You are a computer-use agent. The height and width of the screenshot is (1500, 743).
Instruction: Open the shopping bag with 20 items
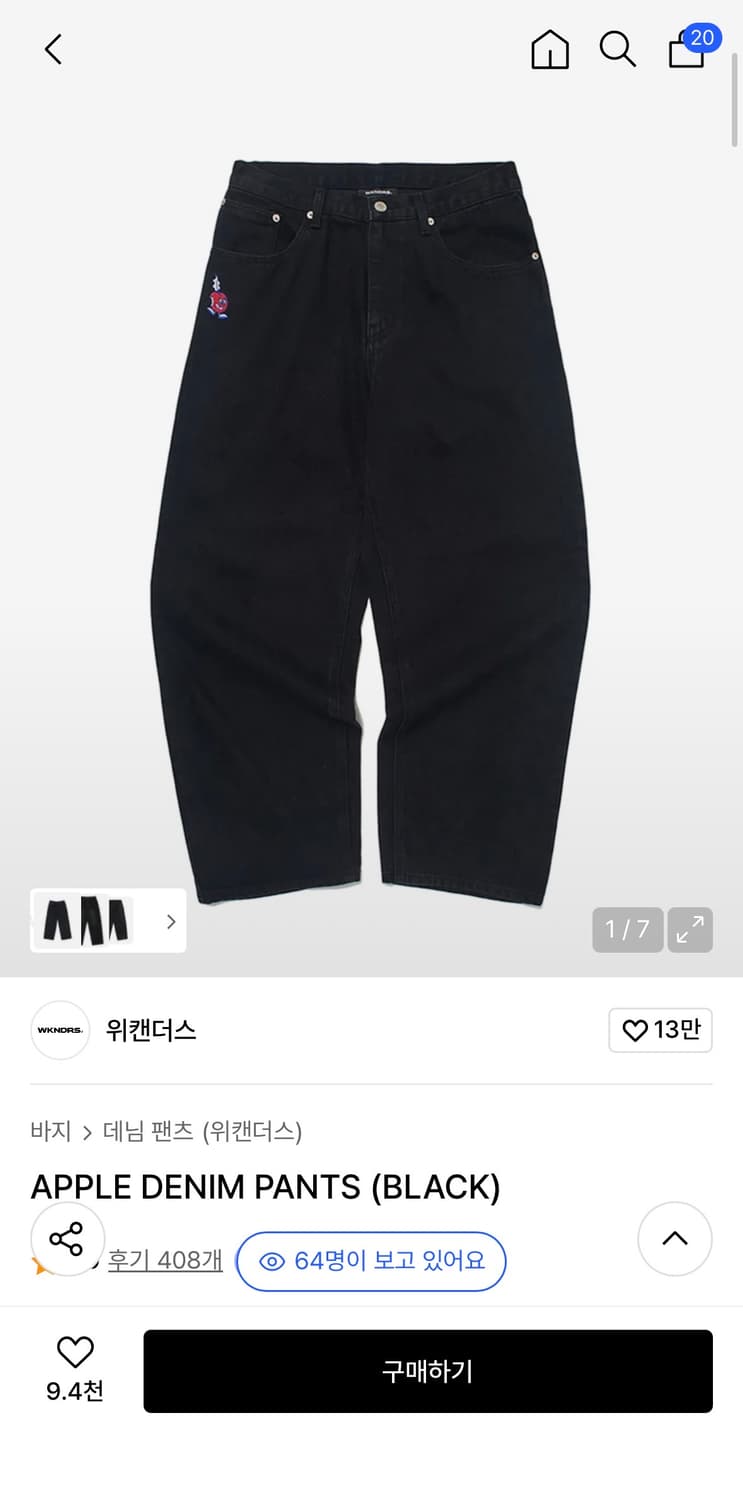point(687,49)
